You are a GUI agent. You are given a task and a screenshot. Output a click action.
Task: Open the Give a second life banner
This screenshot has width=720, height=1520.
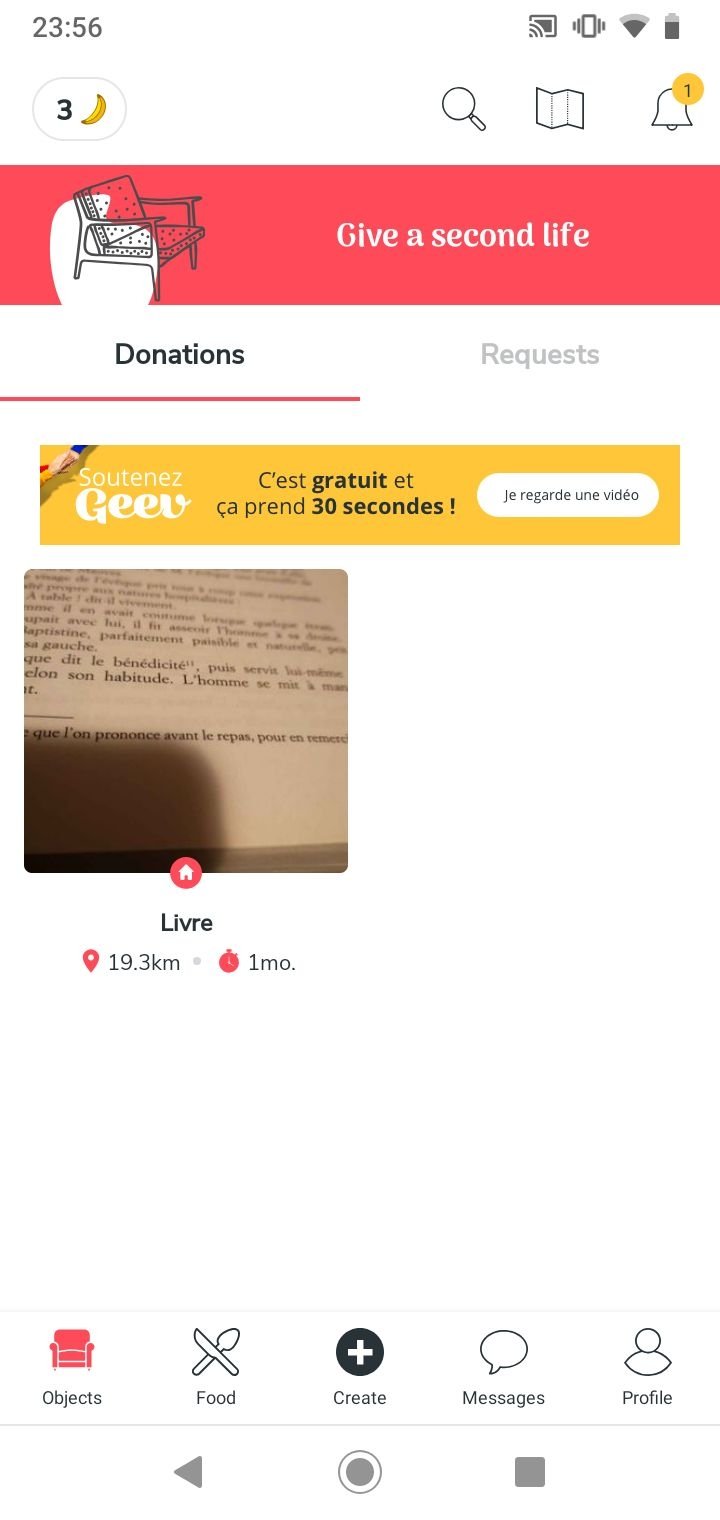coord(360,235)
